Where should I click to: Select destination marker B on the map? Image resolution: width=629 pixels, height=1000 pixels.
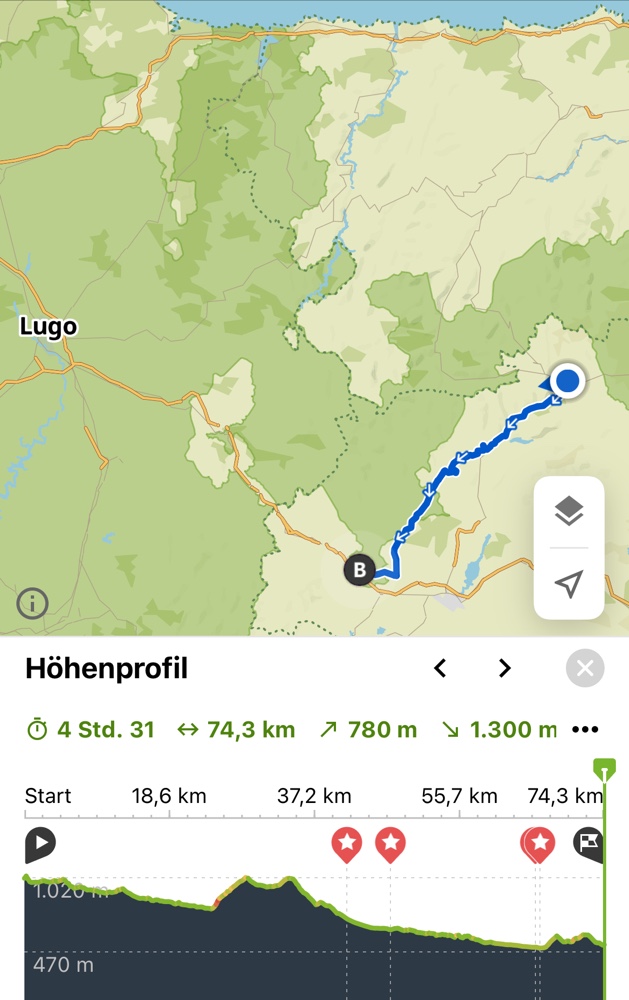(359, 571)
